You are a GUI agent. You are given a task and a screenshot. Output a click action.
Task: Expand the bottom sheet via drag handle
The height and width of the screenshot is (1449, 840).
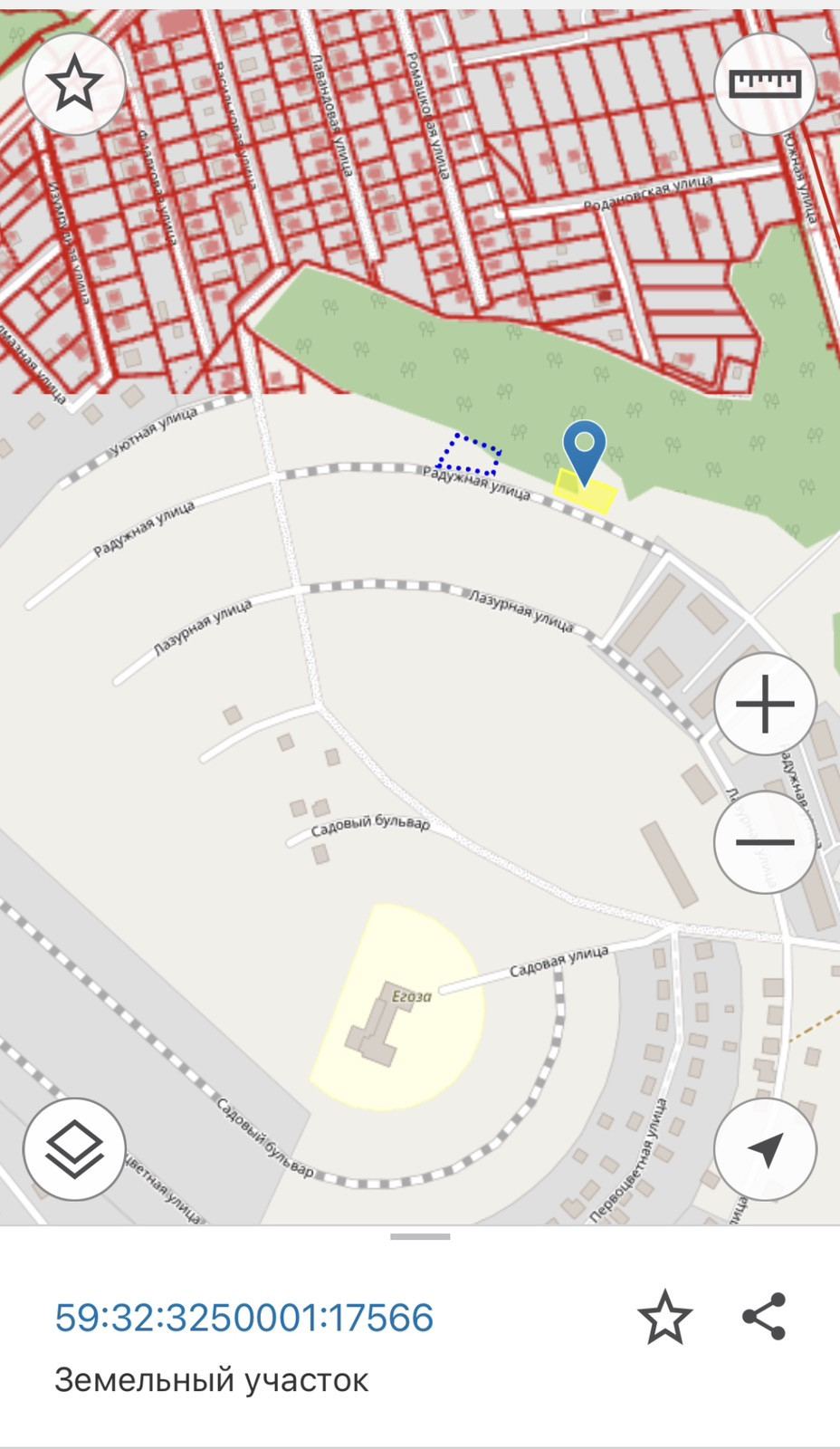[x=420, y=1236]
